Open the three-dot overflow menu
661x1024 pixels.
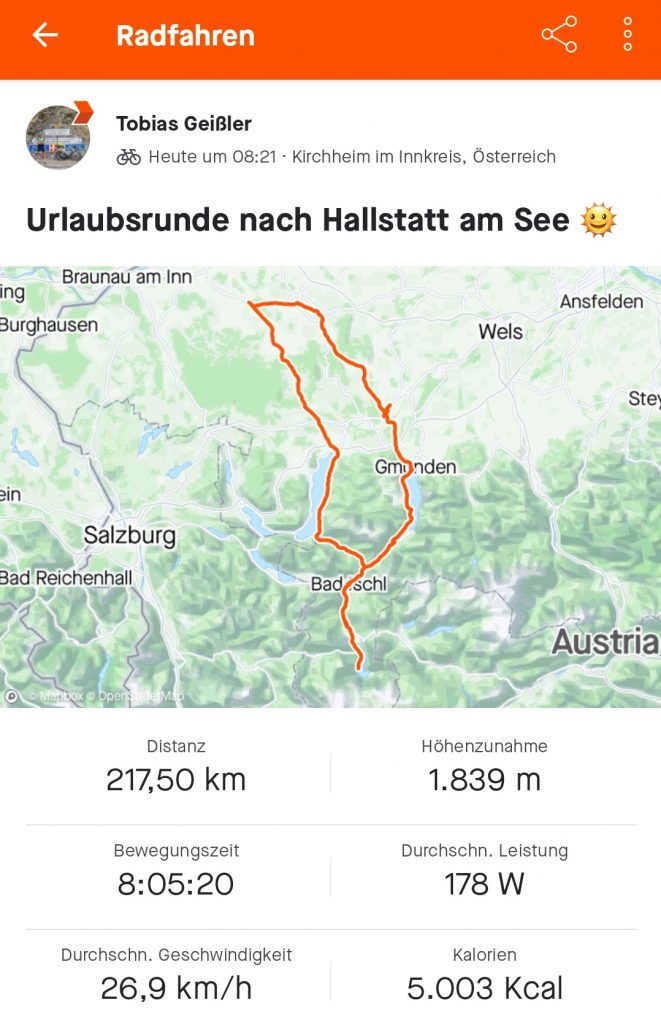click(x=627, y=35)
